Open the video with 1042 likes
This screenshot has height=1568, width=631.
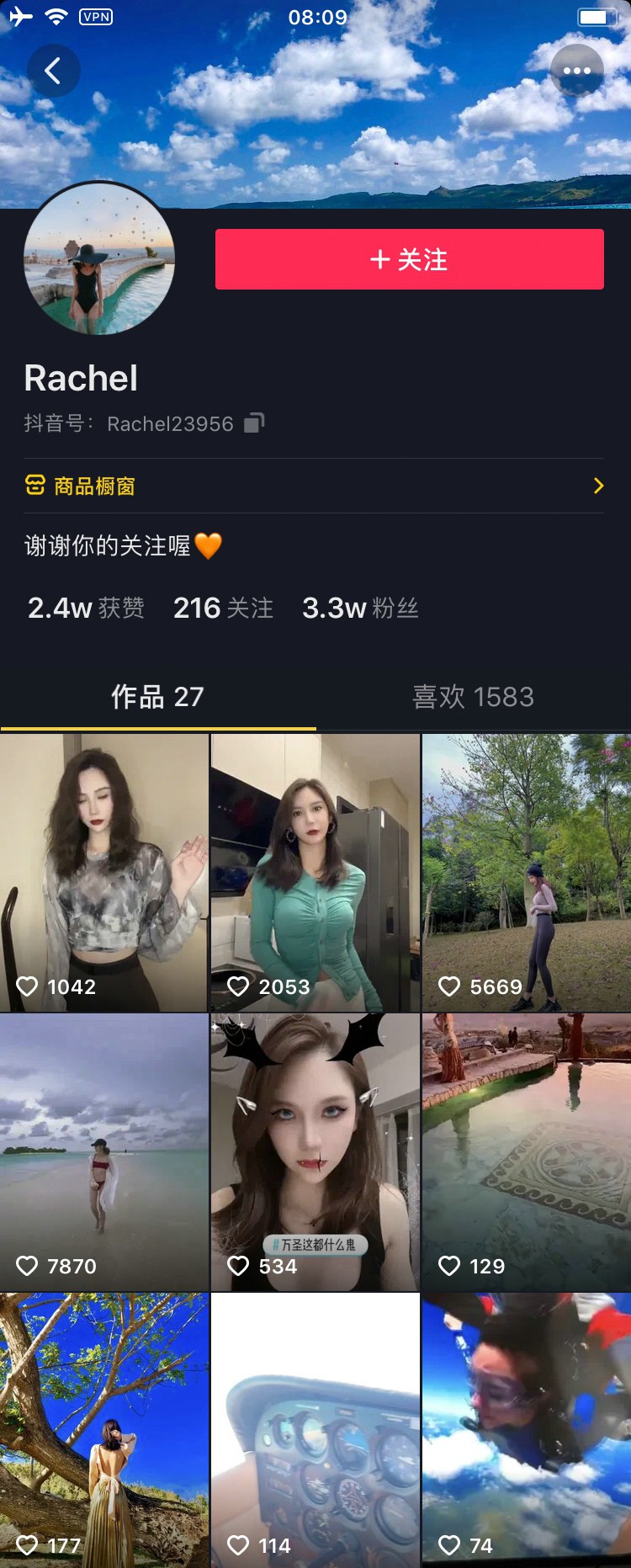pos(104,872)
